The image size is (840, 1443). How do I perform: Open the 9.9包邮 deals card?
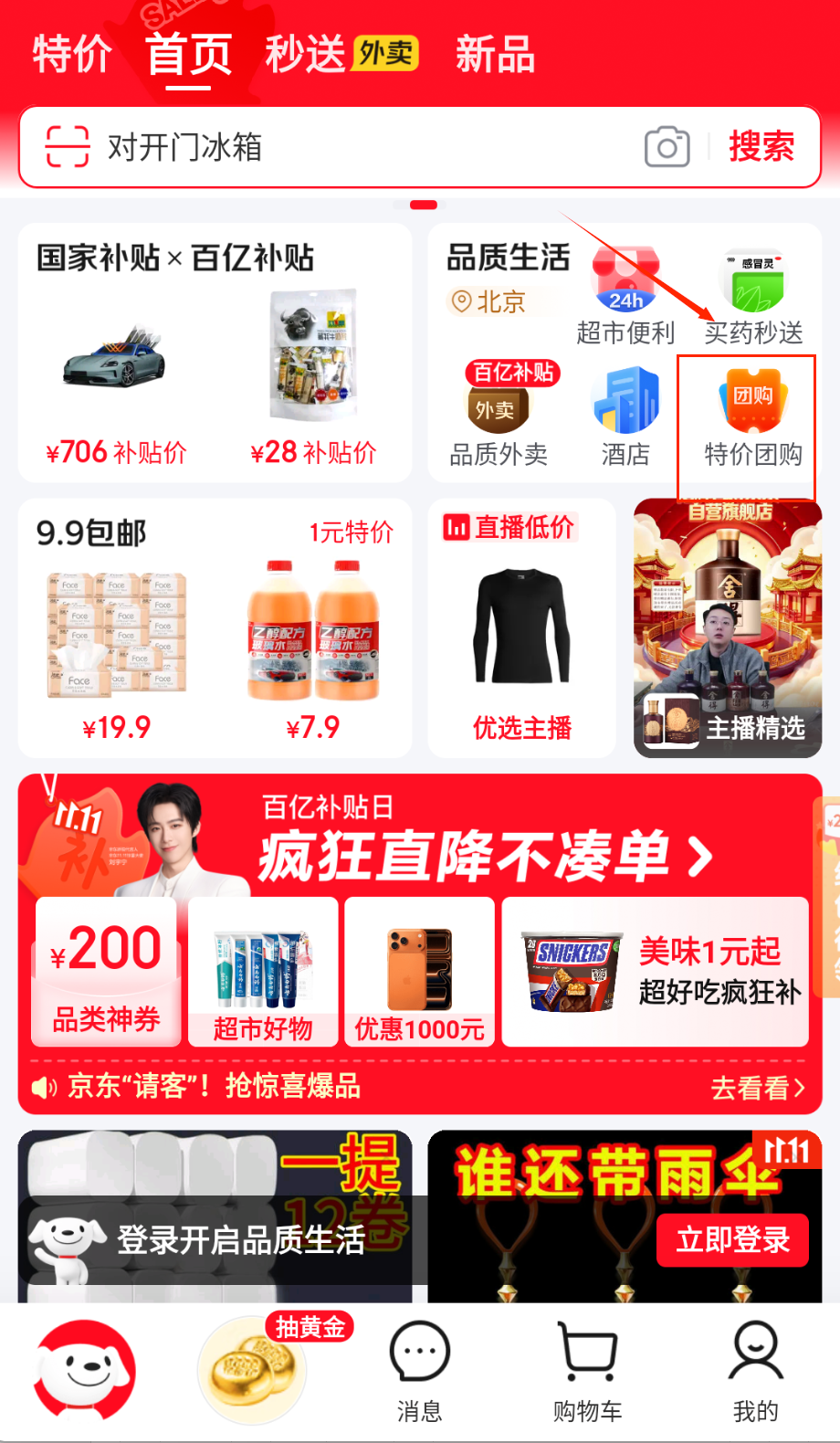point(215,628)
